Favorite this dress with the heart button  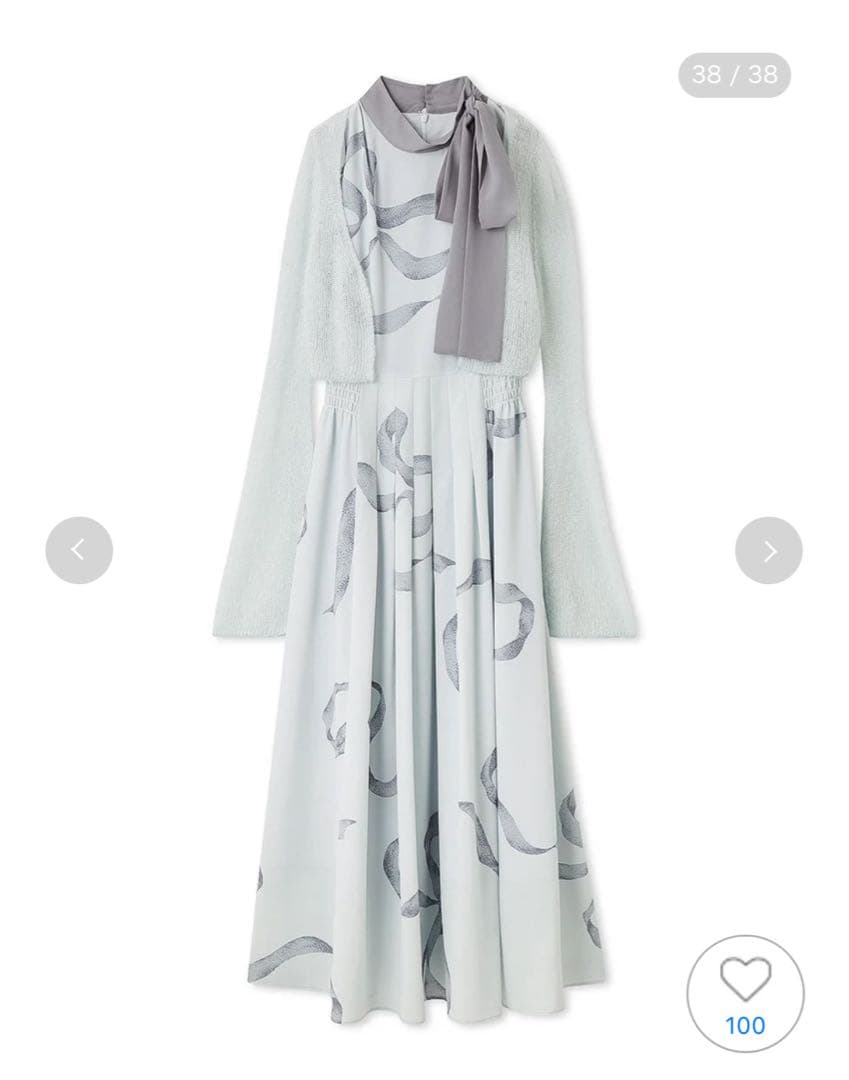745,992
